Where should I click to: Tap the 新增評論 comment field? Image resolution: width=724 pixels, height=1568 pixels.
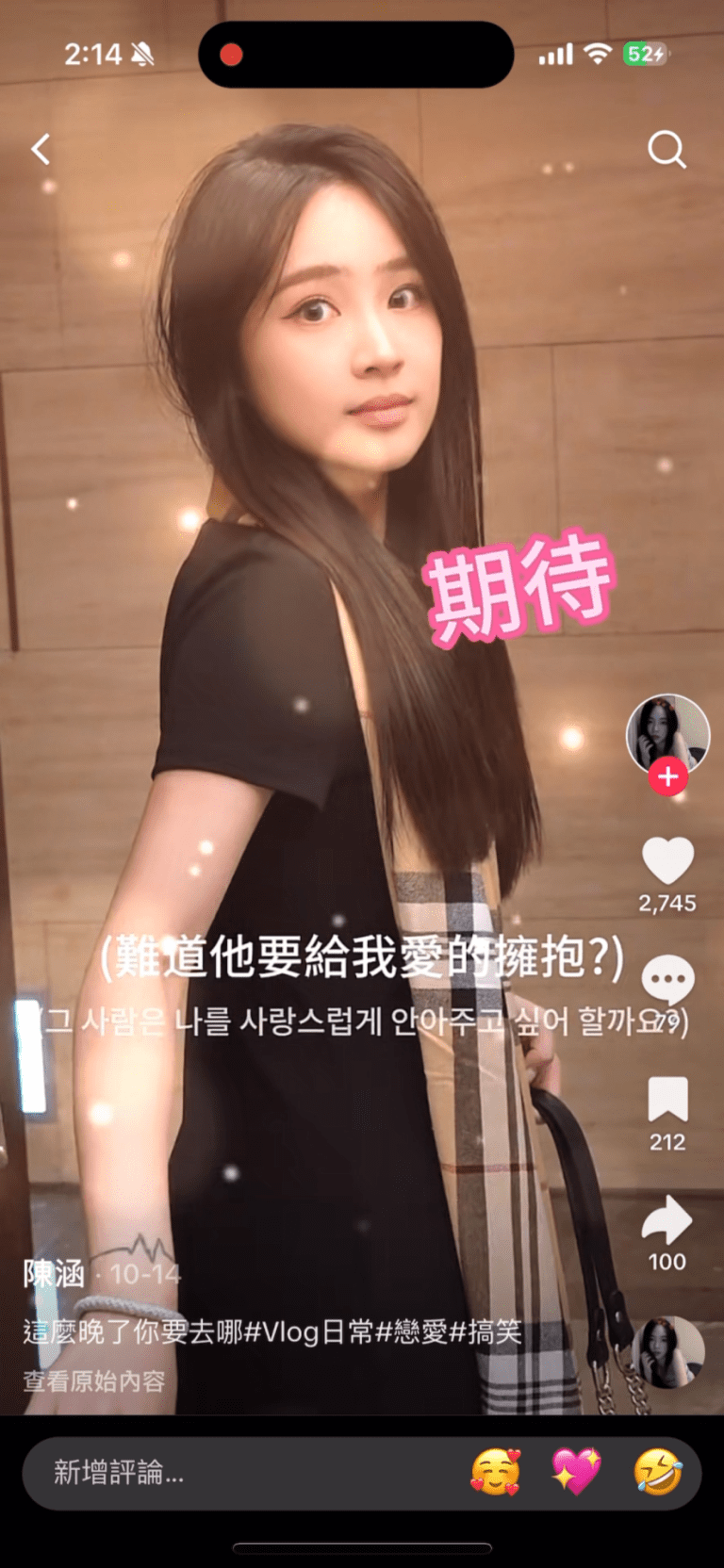point(189,1472)
